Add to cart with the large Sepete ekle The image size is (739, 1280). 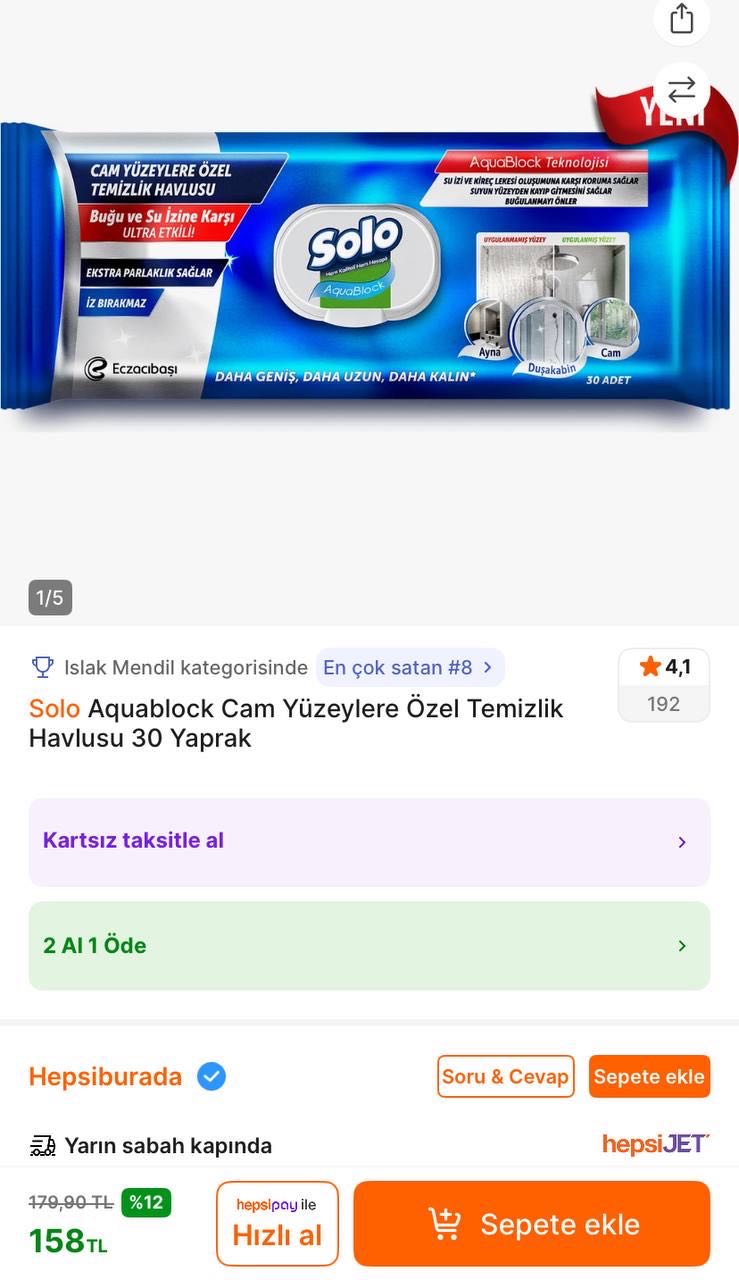coord(531,1224)
